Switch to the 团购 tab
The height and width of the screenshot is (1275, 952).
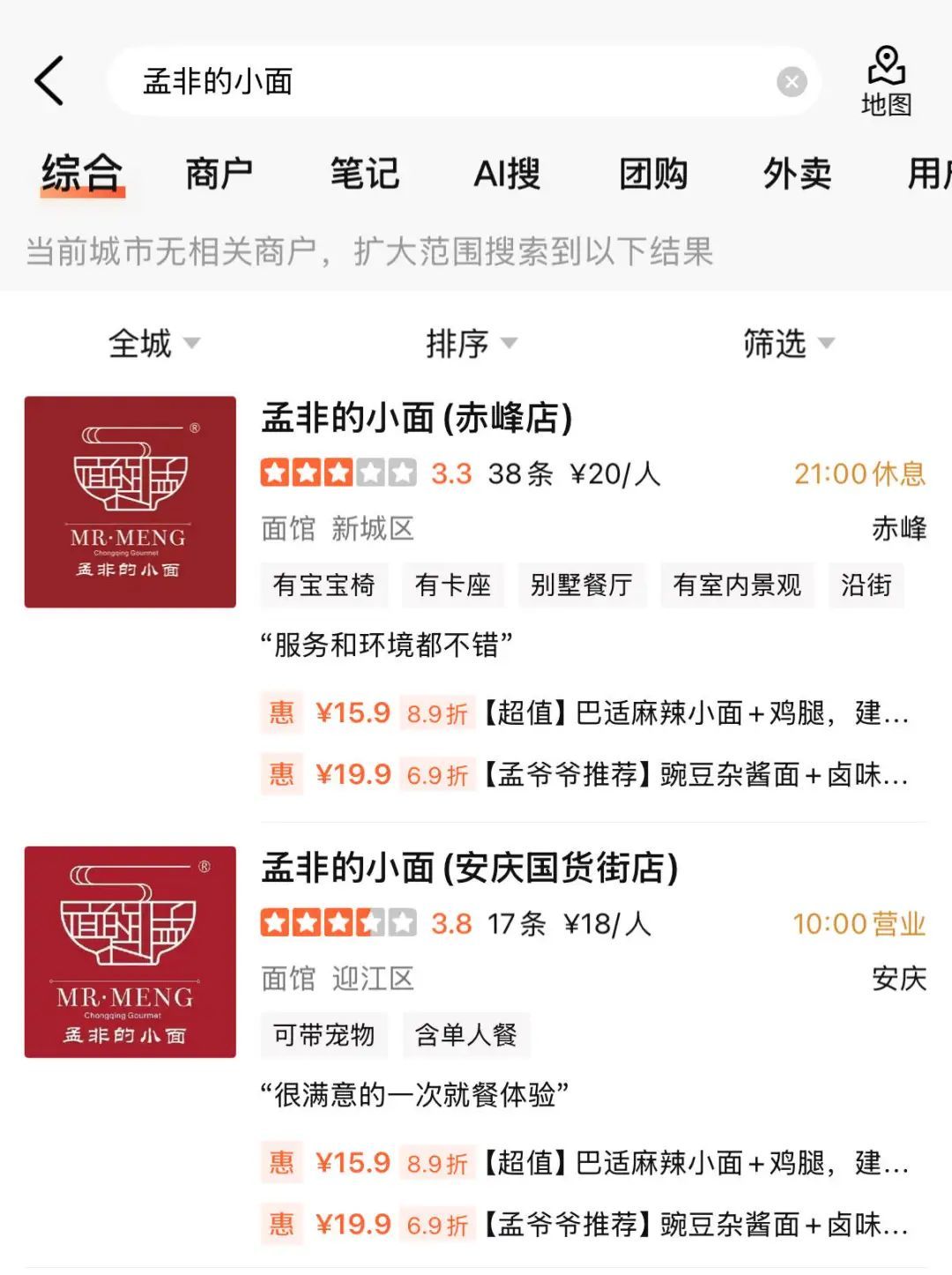tap(652, 173)
